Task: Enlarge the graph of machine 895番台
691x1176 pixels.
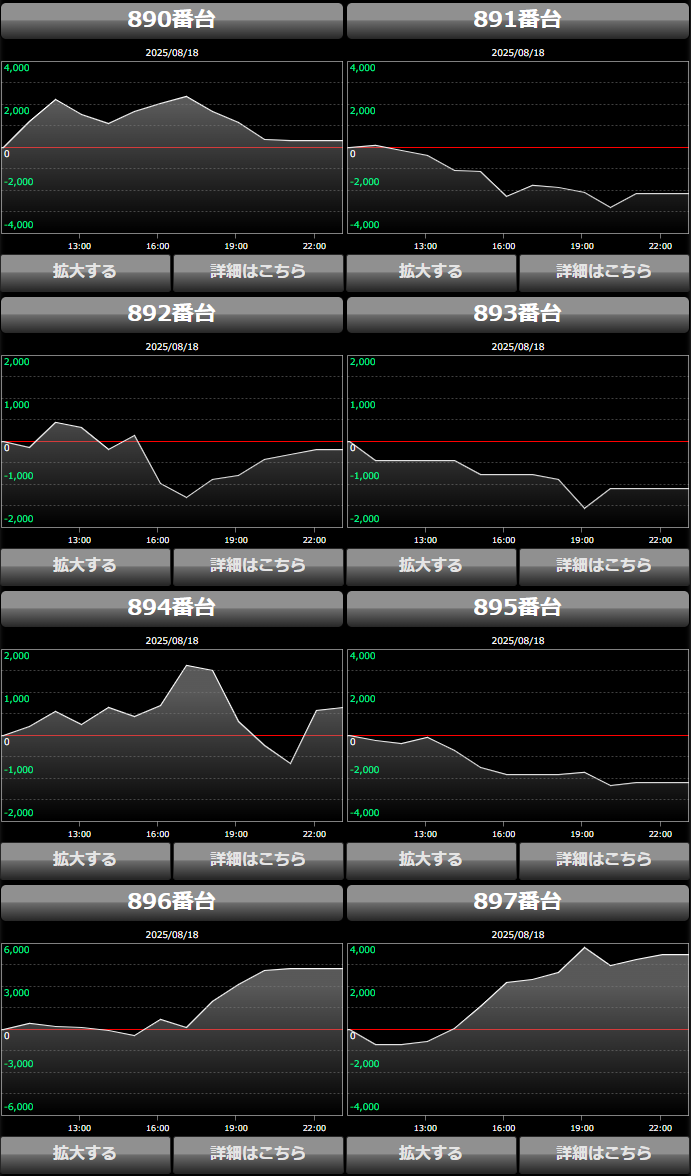Action: pyautogui.click(x=431, y=861)
